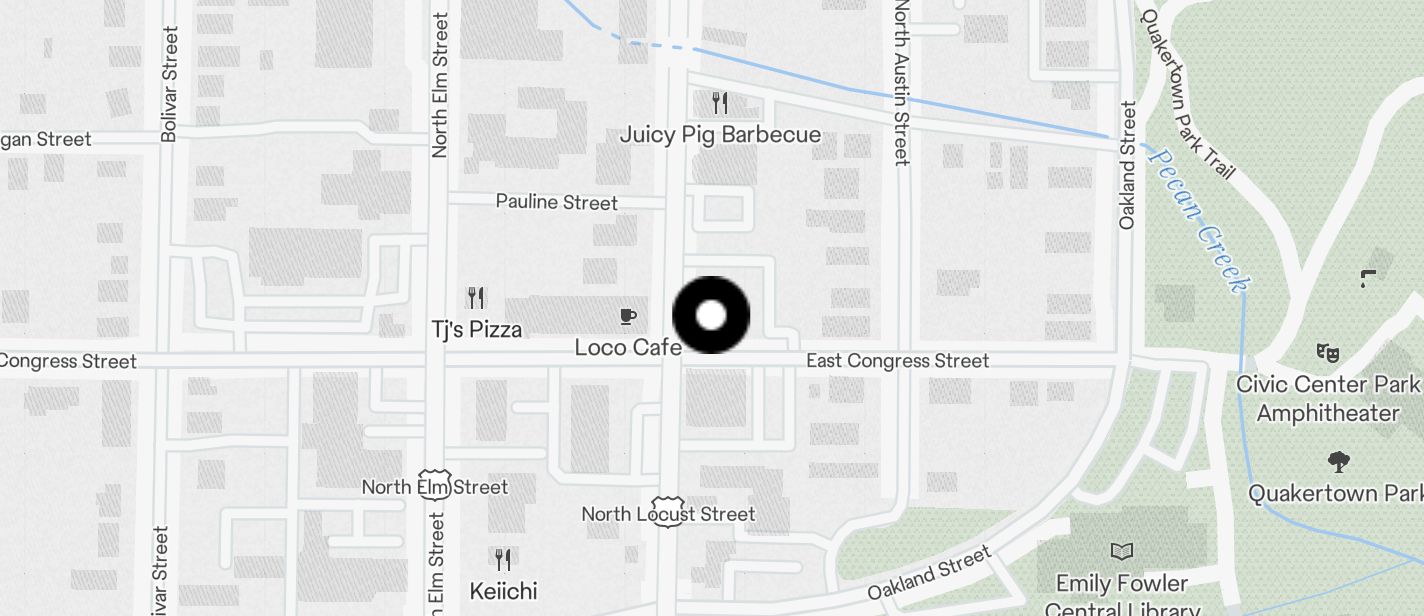Tap the black location pin marker
The height and width of the screenshot is (616, 1424).
(711, 316)
